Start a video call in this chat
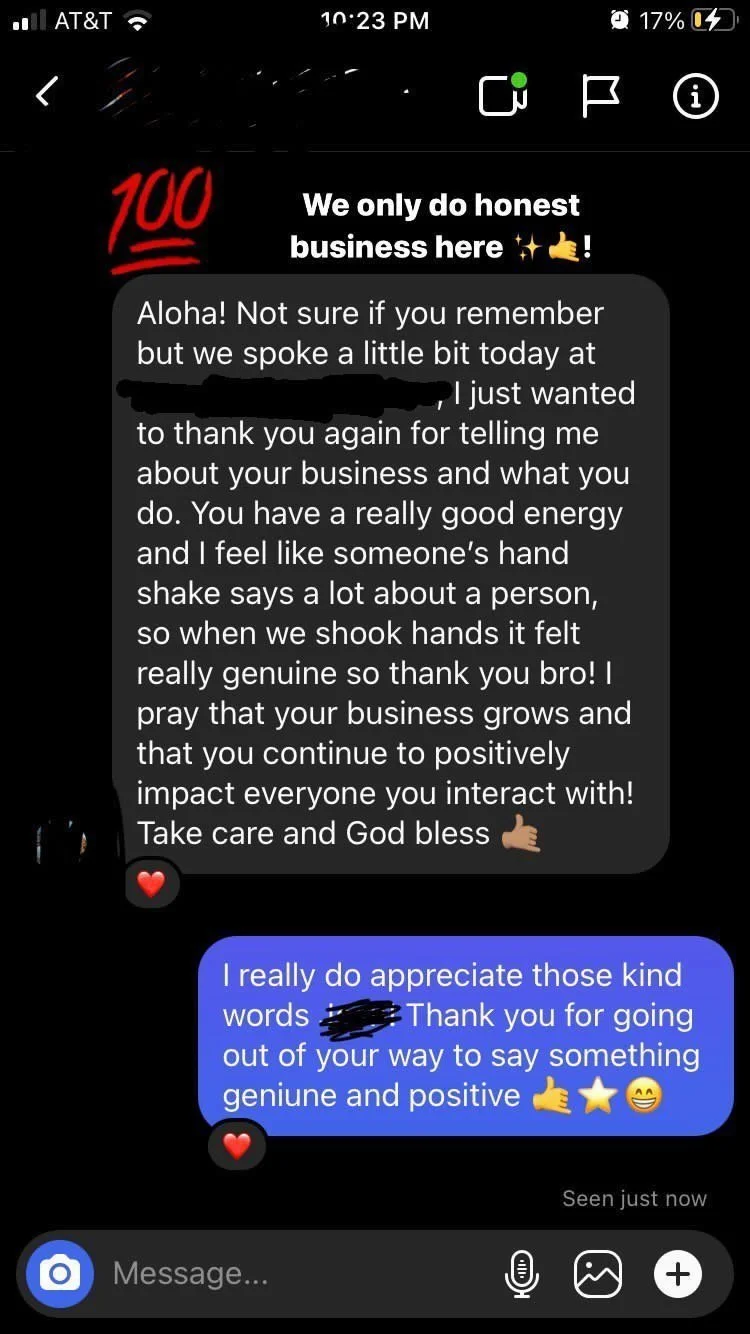Image resolution: width=750 pixels, height=1334 pixels. point(503,96)
